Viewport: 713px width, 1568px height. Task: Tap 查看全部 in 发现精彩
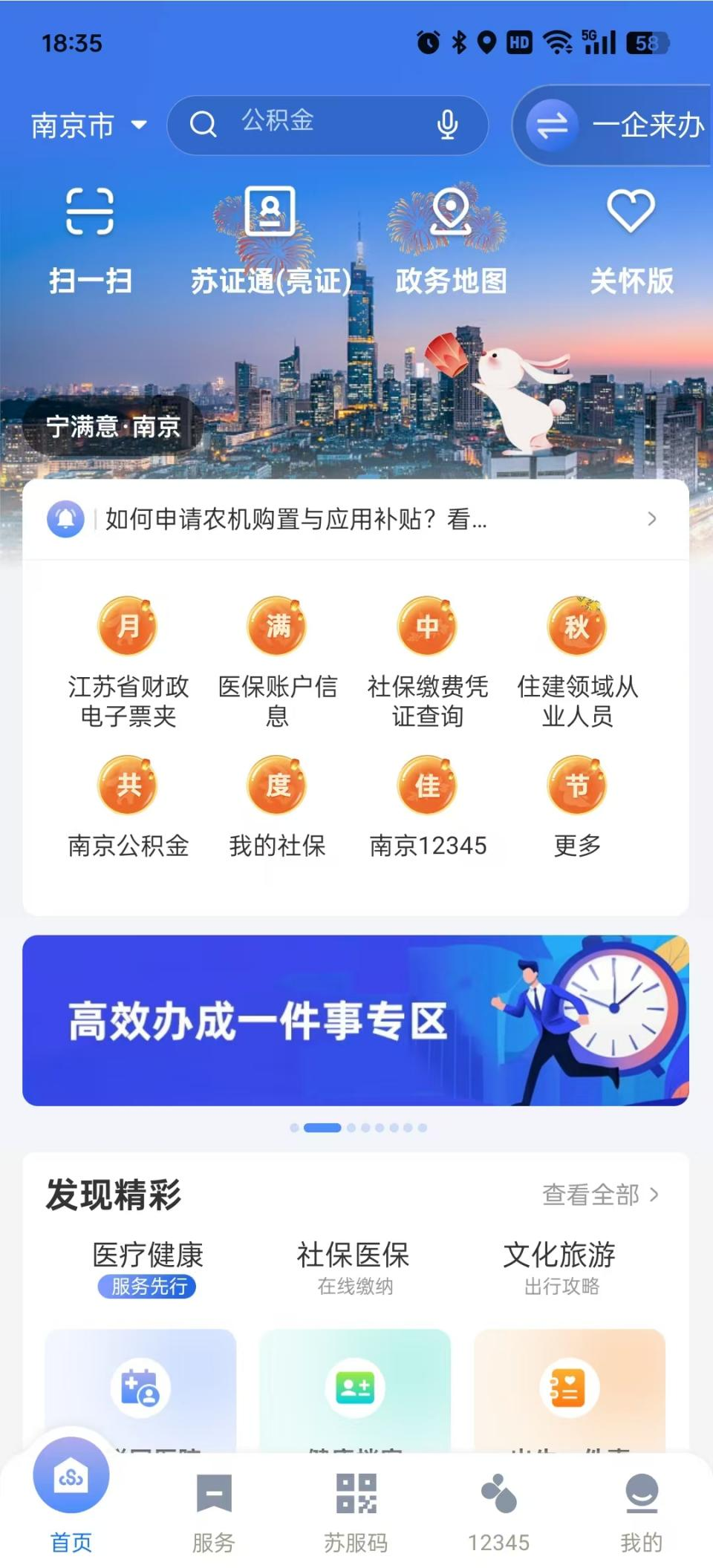tap(600, 1195)
